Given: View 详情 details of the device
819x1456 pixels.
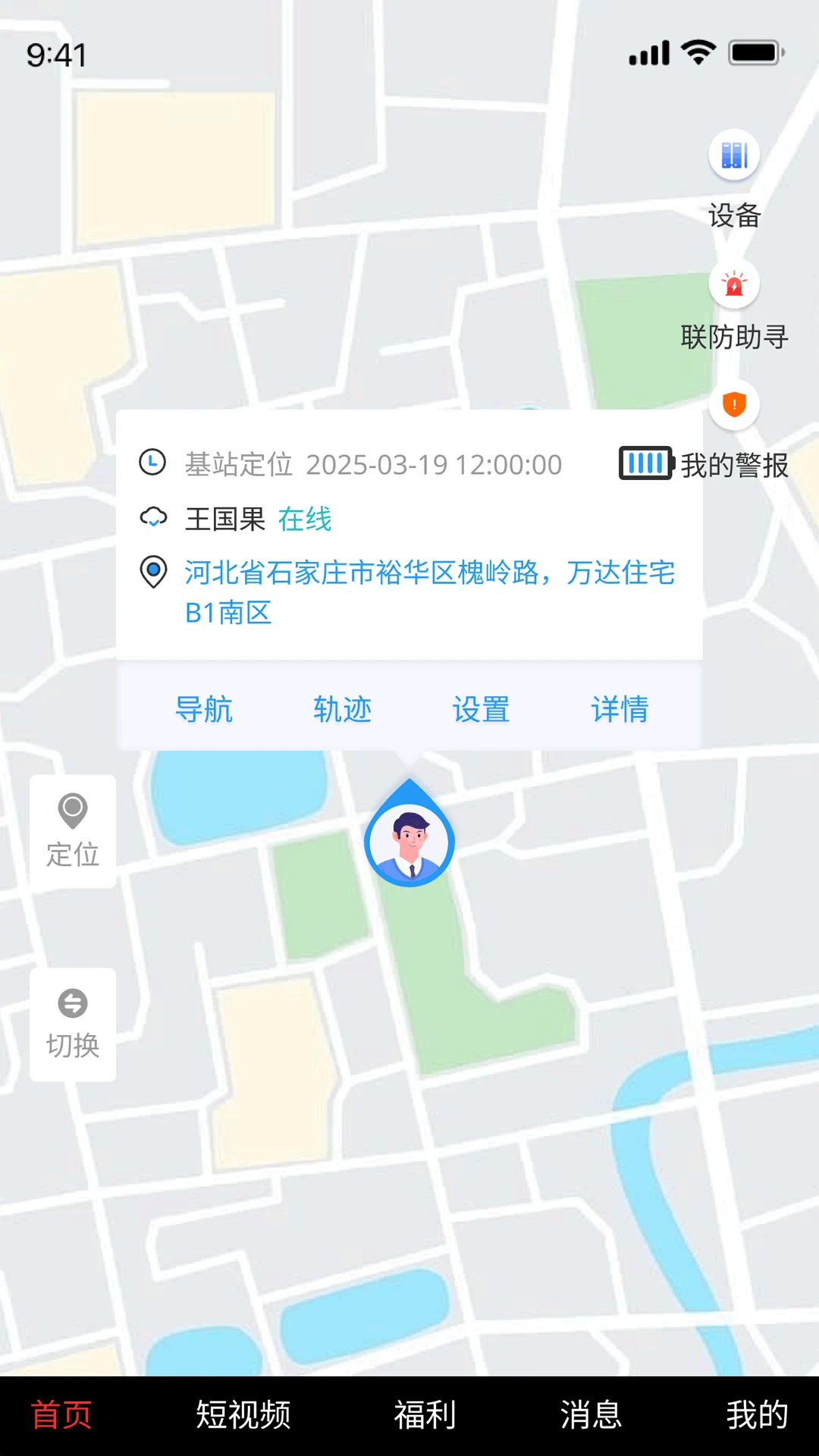Looking at the screenshot, I should click(619, 710).
